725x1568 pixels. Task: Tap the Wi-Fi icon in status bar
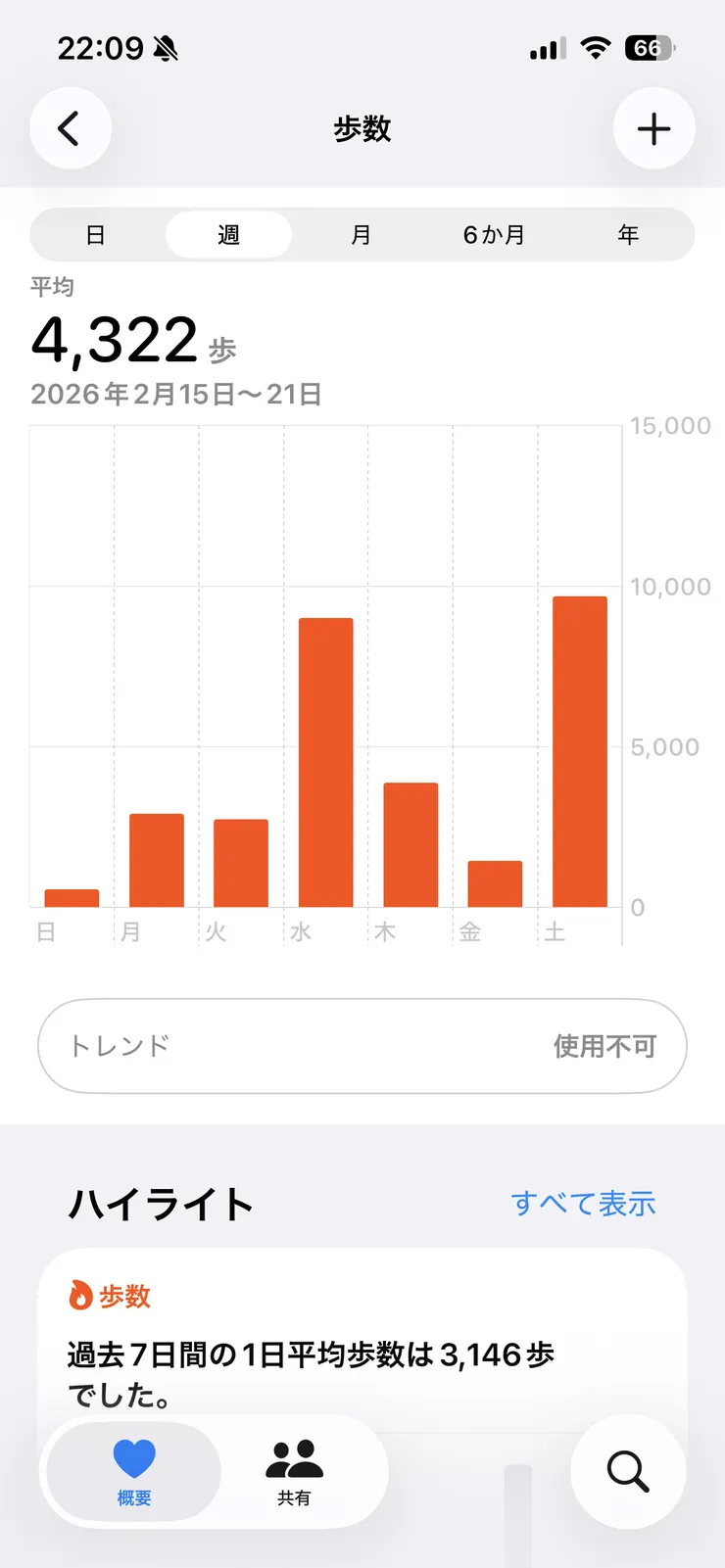(x=598, y=46)
